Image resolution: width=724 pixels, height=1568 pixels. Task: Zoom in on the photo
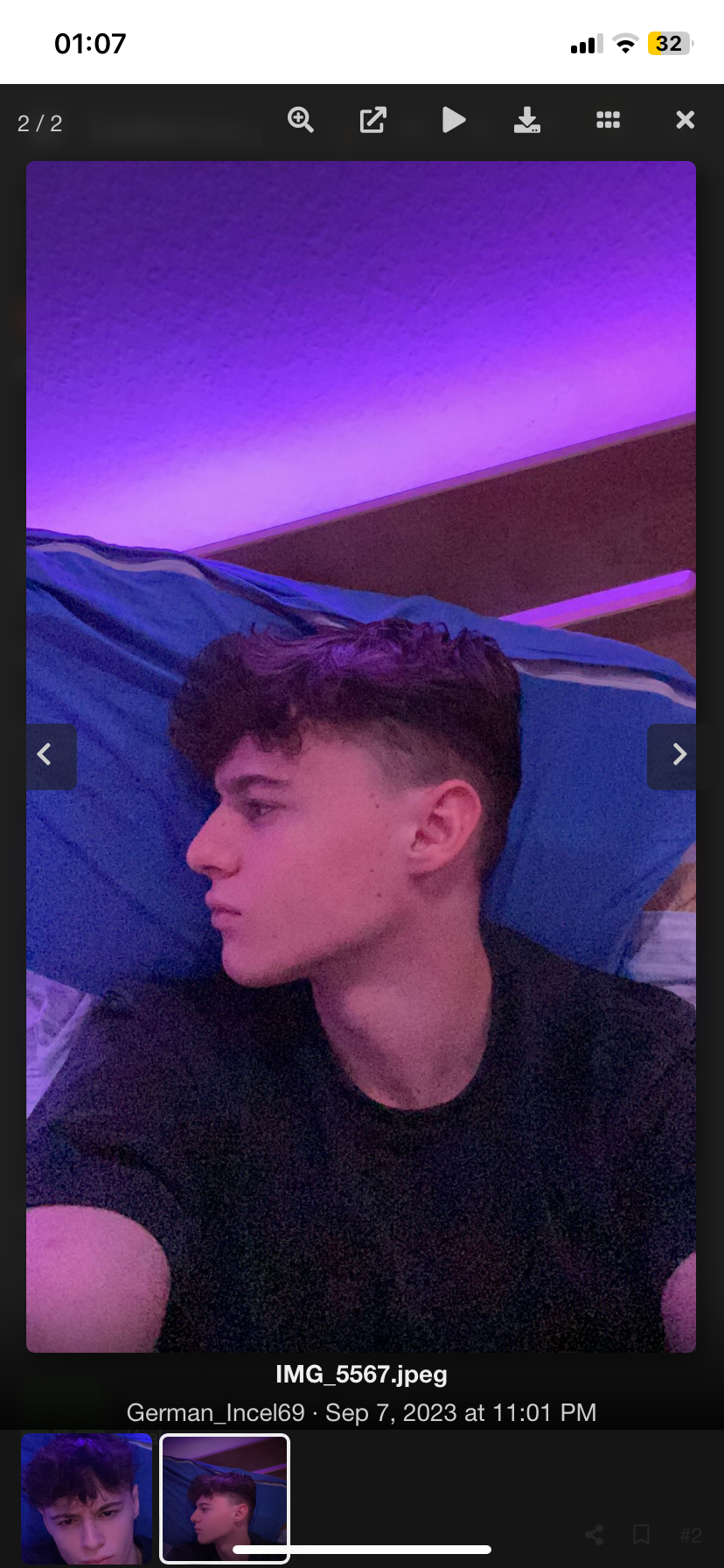(x=300, y=120)
